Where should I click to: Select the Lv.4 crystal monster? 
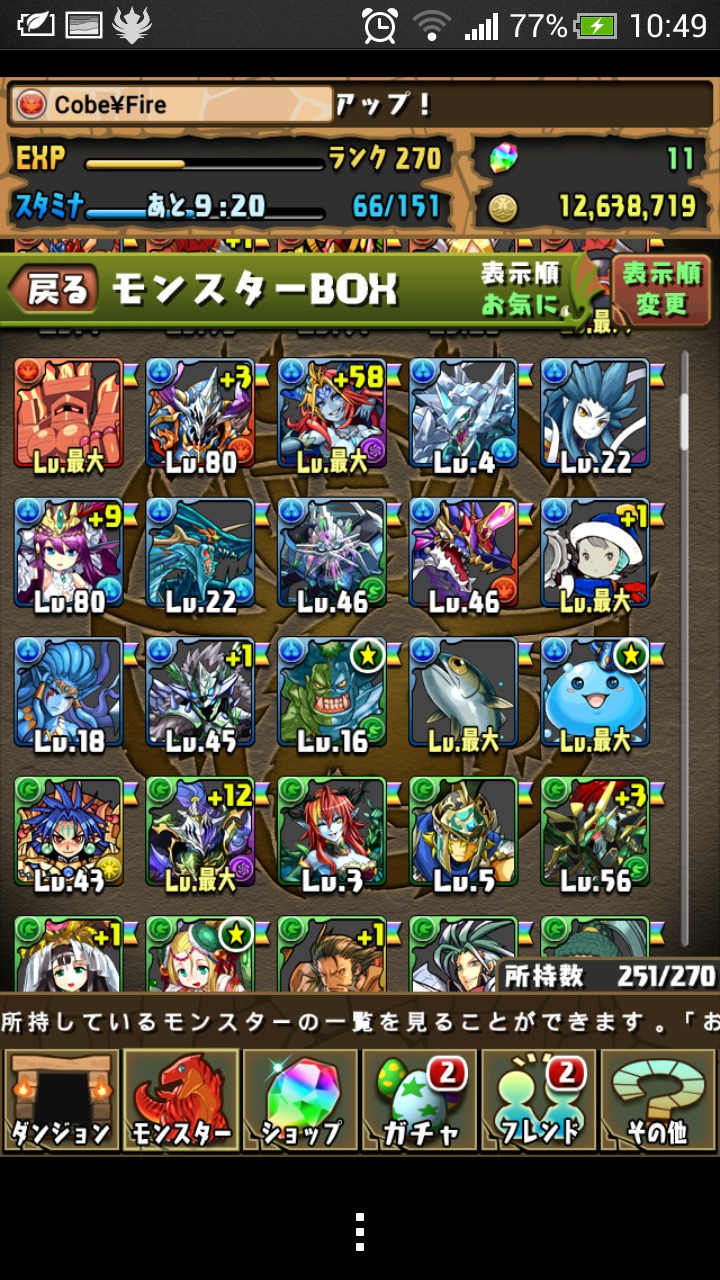point(464,414)
